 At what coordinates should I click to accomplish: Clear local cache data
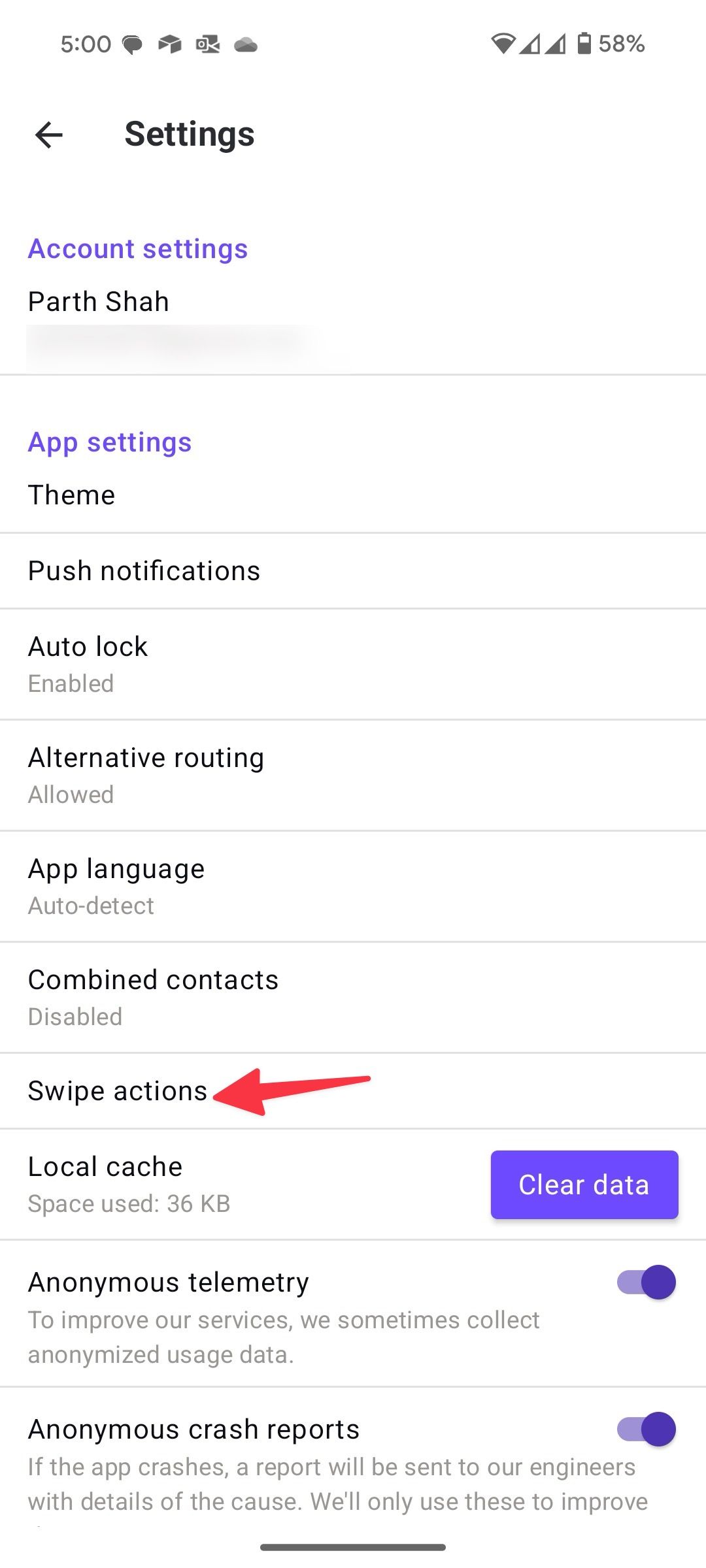pyautogui.click(x=584, y=1184)
